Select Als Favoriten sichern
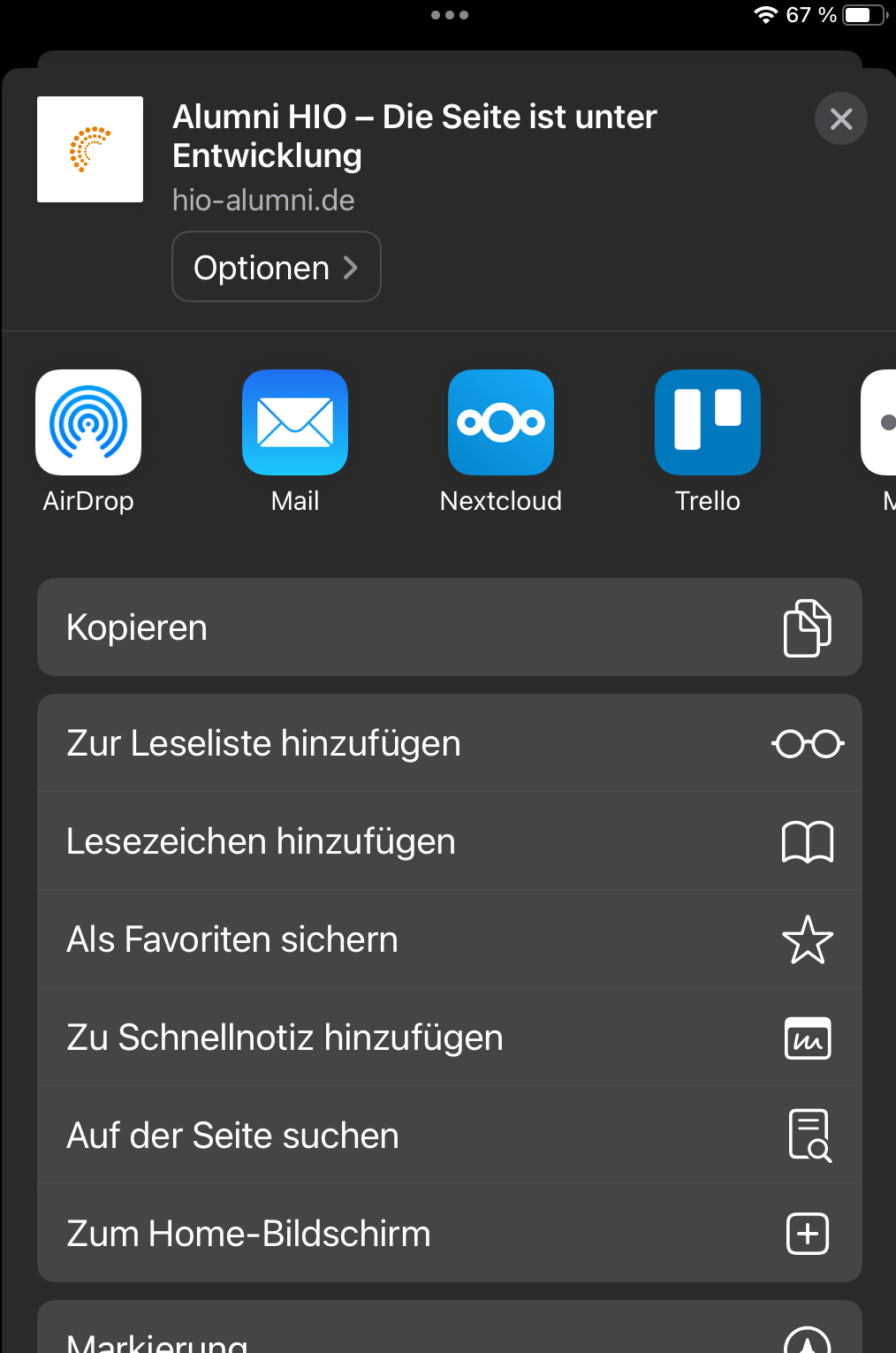The image size is (896, 1353). click(x=449, y=939)
